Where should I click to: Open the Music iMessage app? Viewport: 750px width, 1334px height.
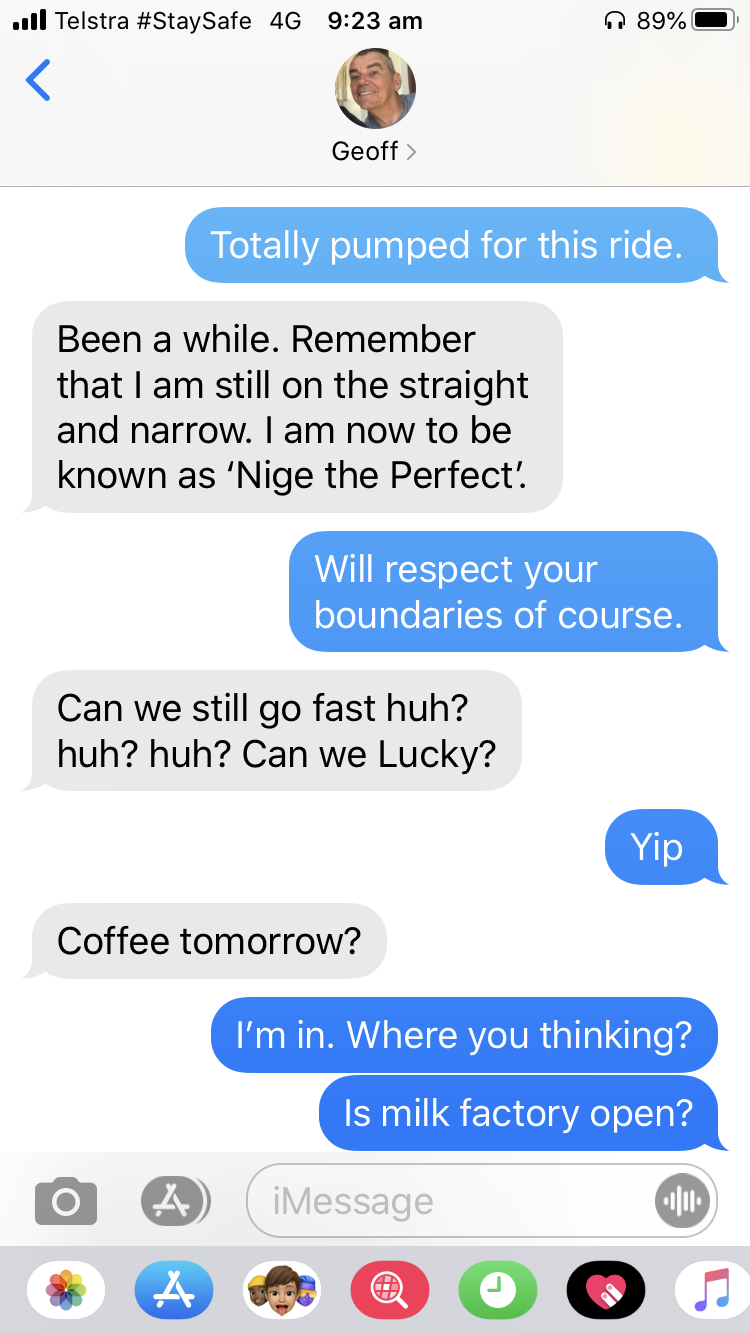point(713,1290)
